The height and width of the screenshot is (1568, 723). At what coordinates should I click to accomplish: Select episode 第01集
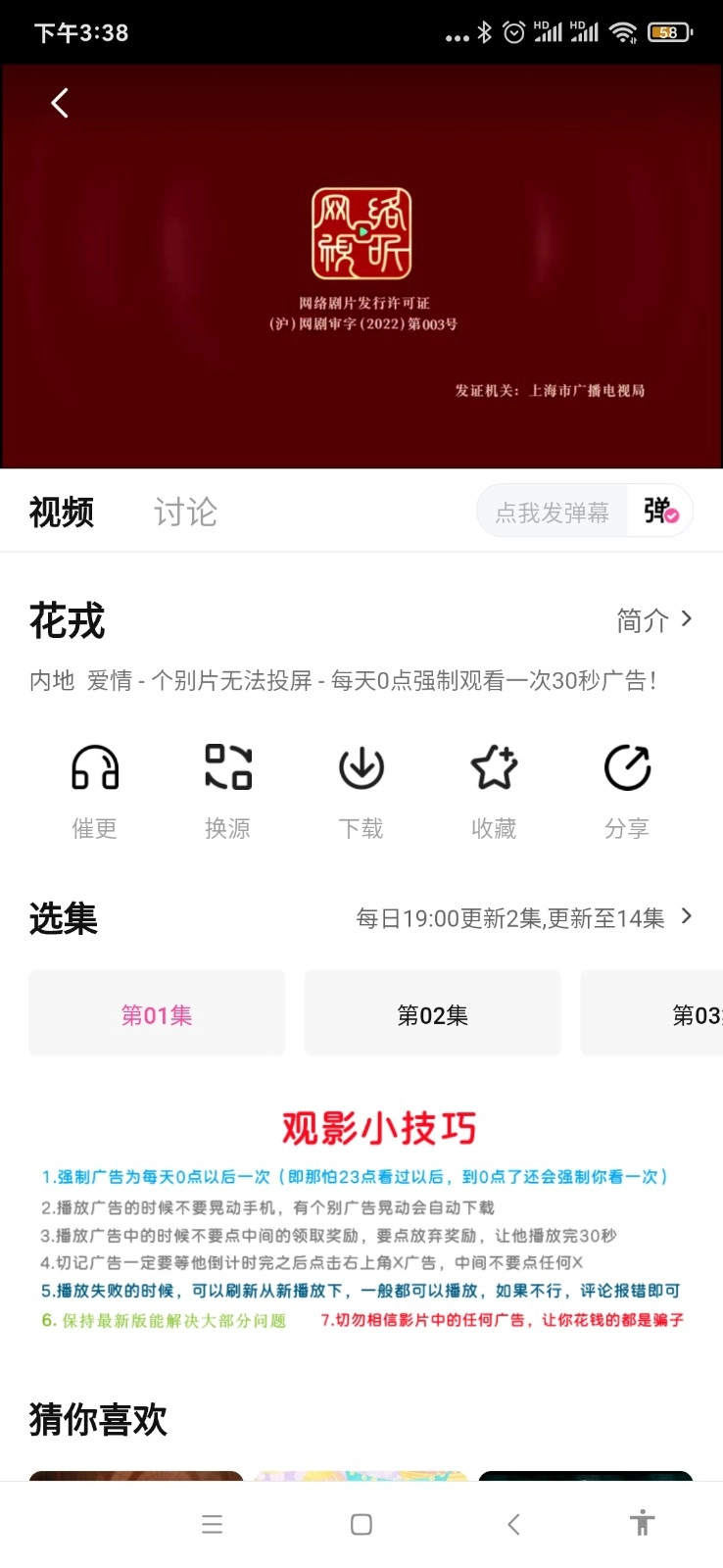[156, 1013]
